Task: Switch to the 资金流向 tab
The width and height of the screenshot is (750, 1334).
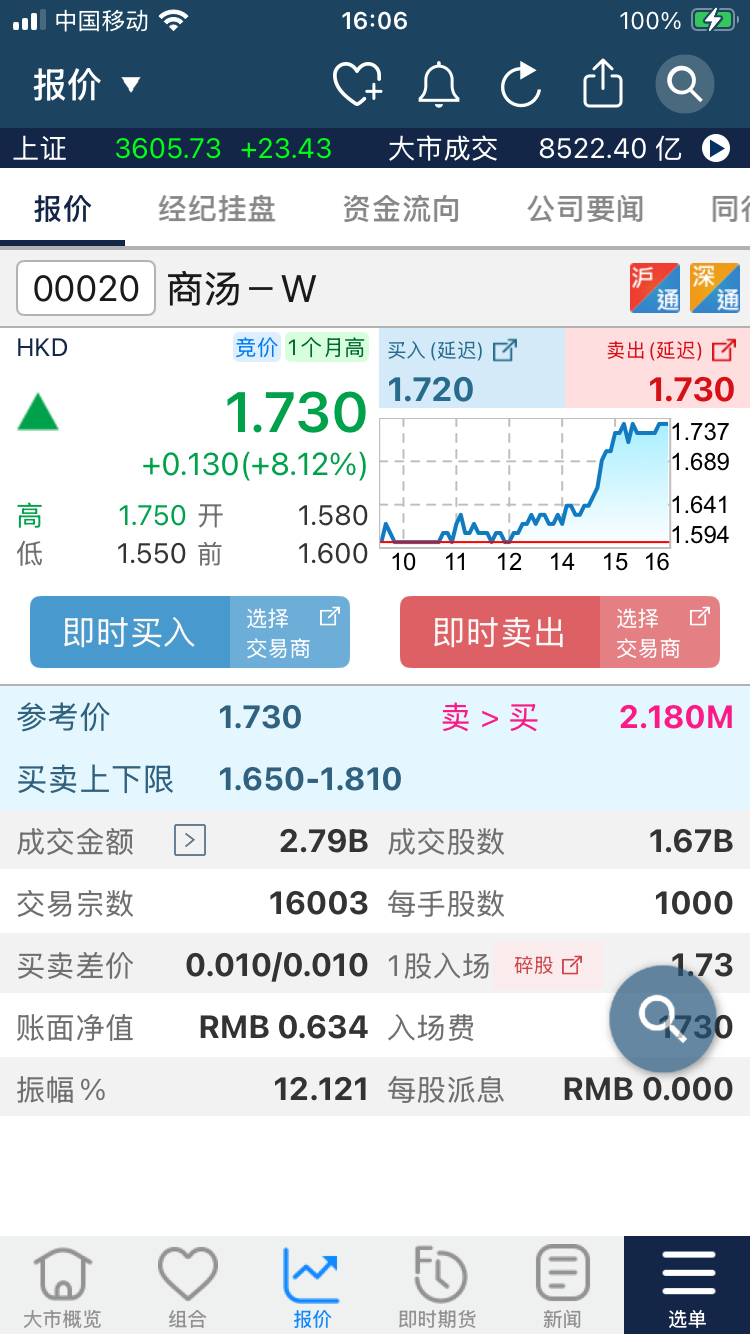Action: coord(401,209)
